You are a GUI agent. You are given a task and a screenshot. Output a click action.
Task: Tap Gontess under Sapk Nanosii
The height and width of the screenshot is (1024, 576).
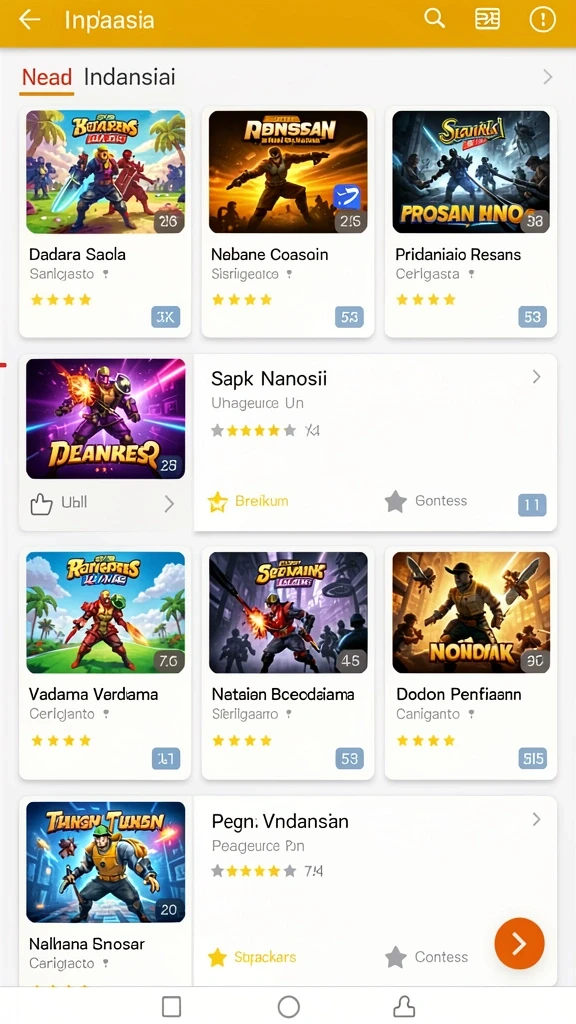pyautogui.click(x=426, y=501)
